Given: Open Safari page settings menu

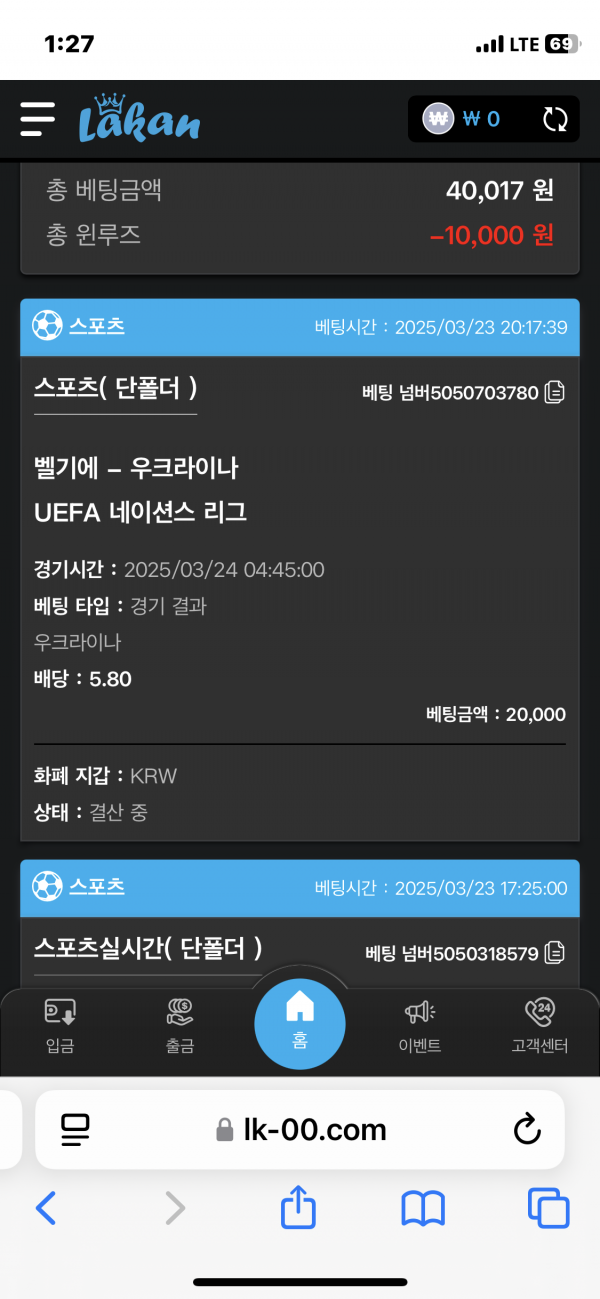Looking at the screenshot, I should click(75, 1130).
